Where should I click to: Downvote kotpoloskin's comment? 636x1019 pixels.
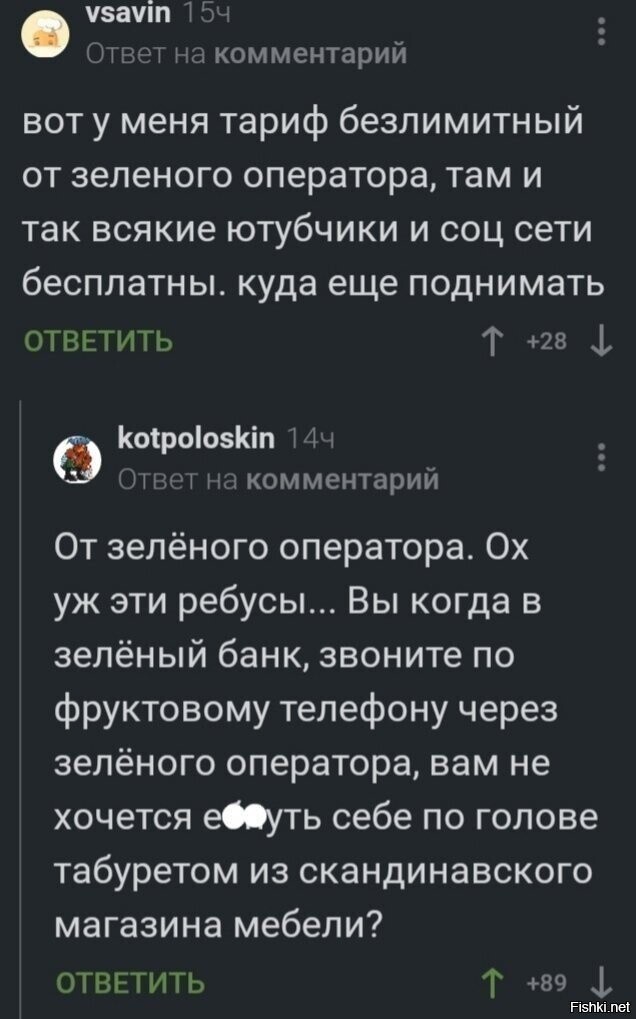[x=602, y=982]
